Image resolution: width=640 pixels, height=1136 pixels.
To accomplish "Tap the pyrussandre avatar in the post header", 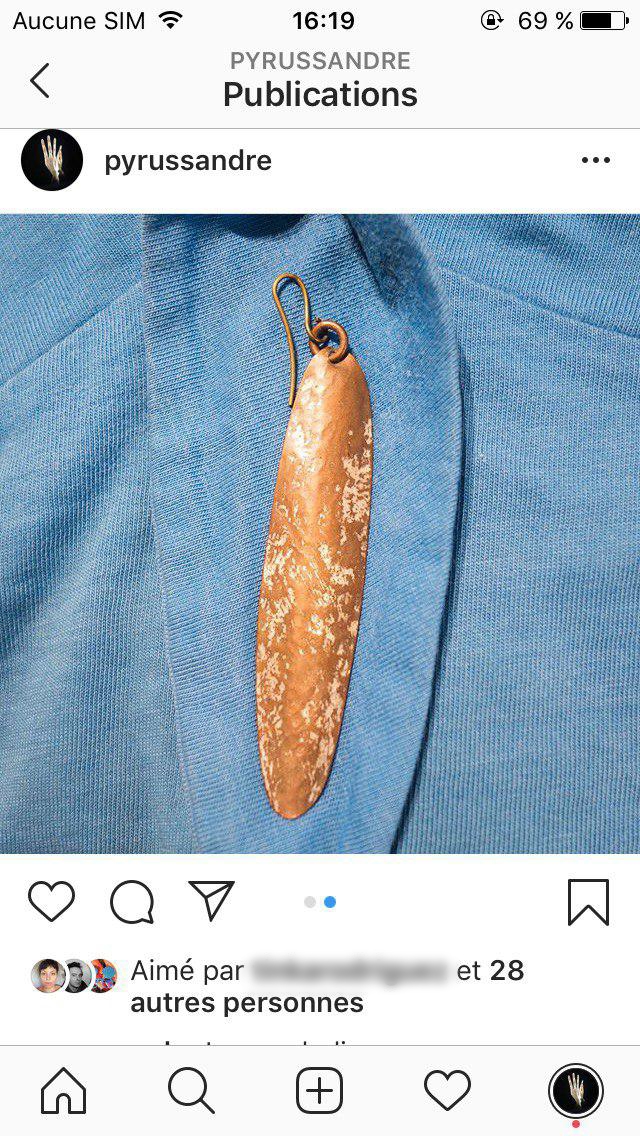I will [x=52, y=160].
